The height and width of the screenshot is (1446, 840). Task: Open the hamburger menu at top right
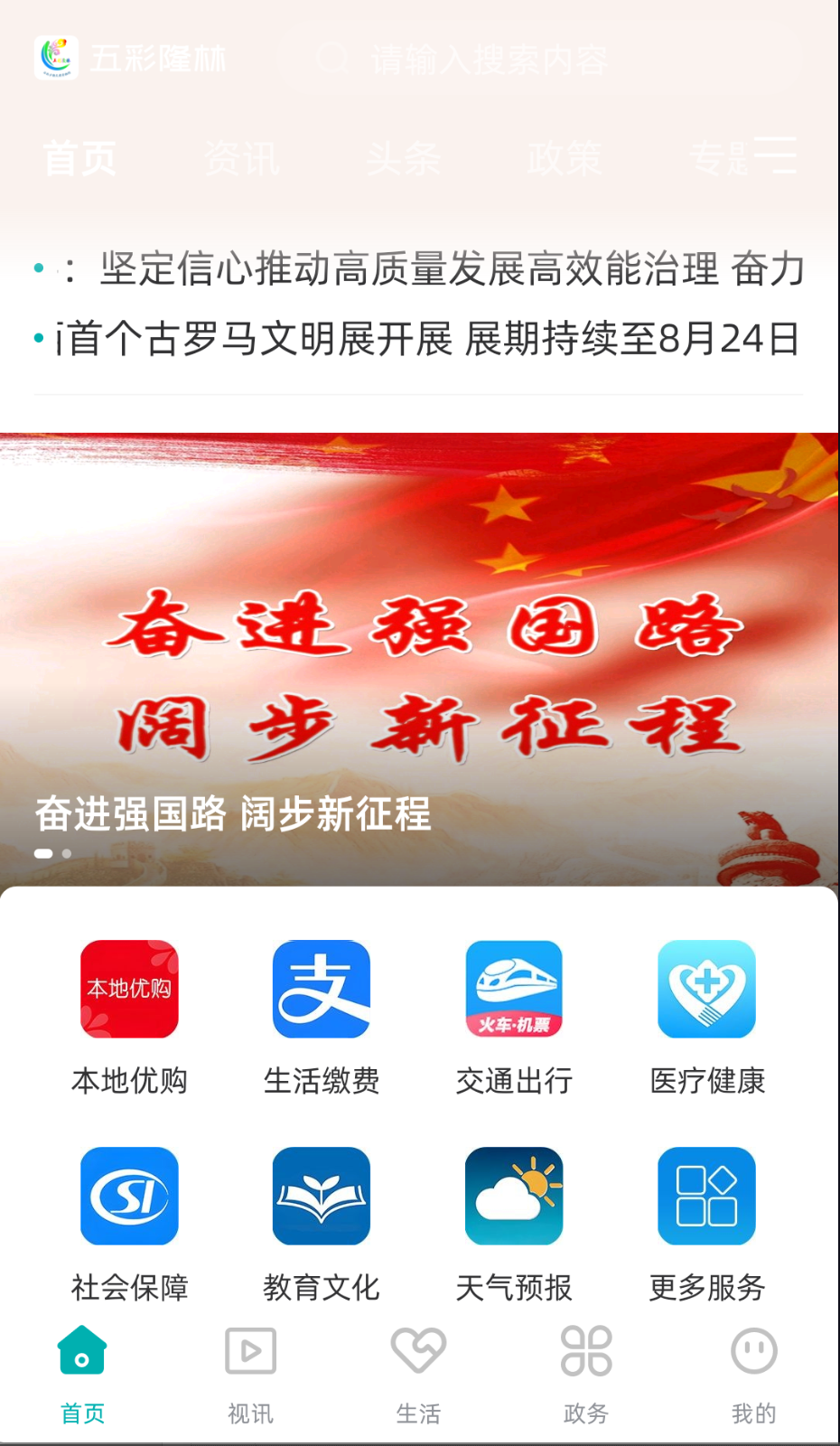coord(775,155)
